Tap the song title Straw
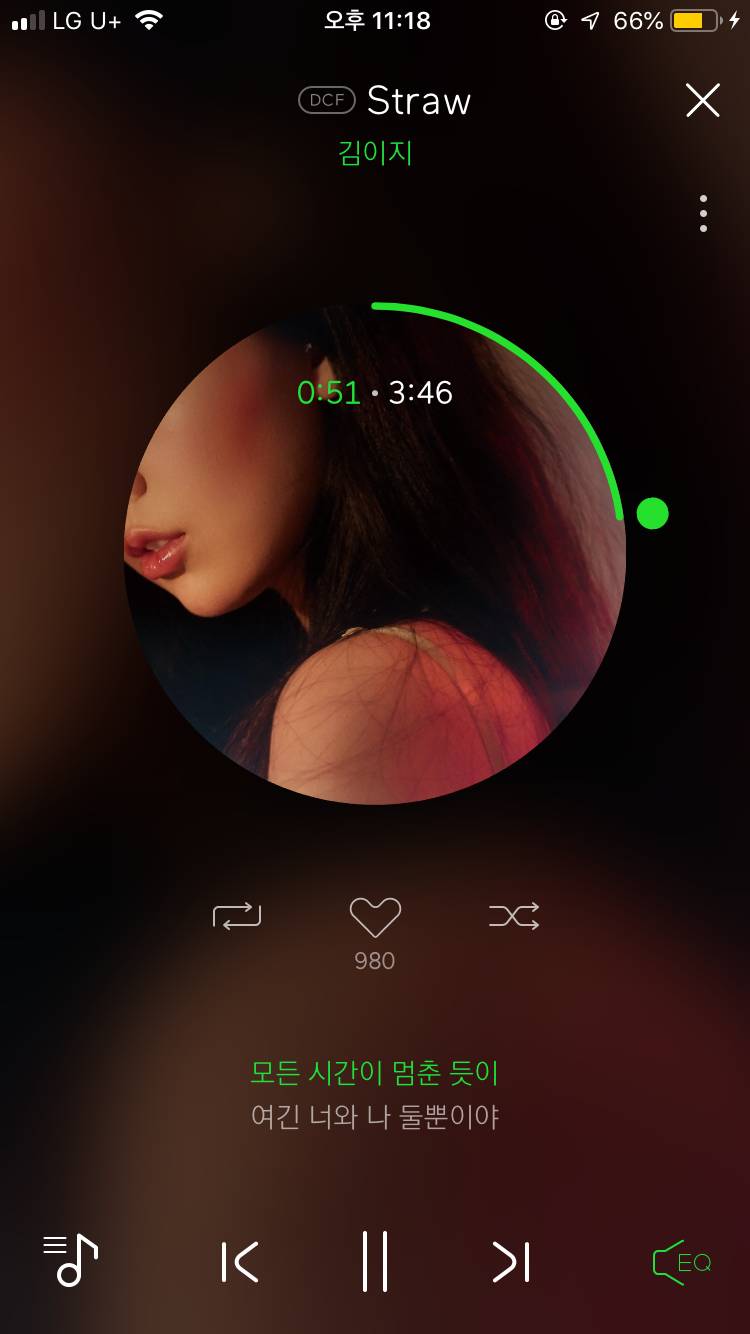Viewport: 750px width, 1334px height. point(418,100)
